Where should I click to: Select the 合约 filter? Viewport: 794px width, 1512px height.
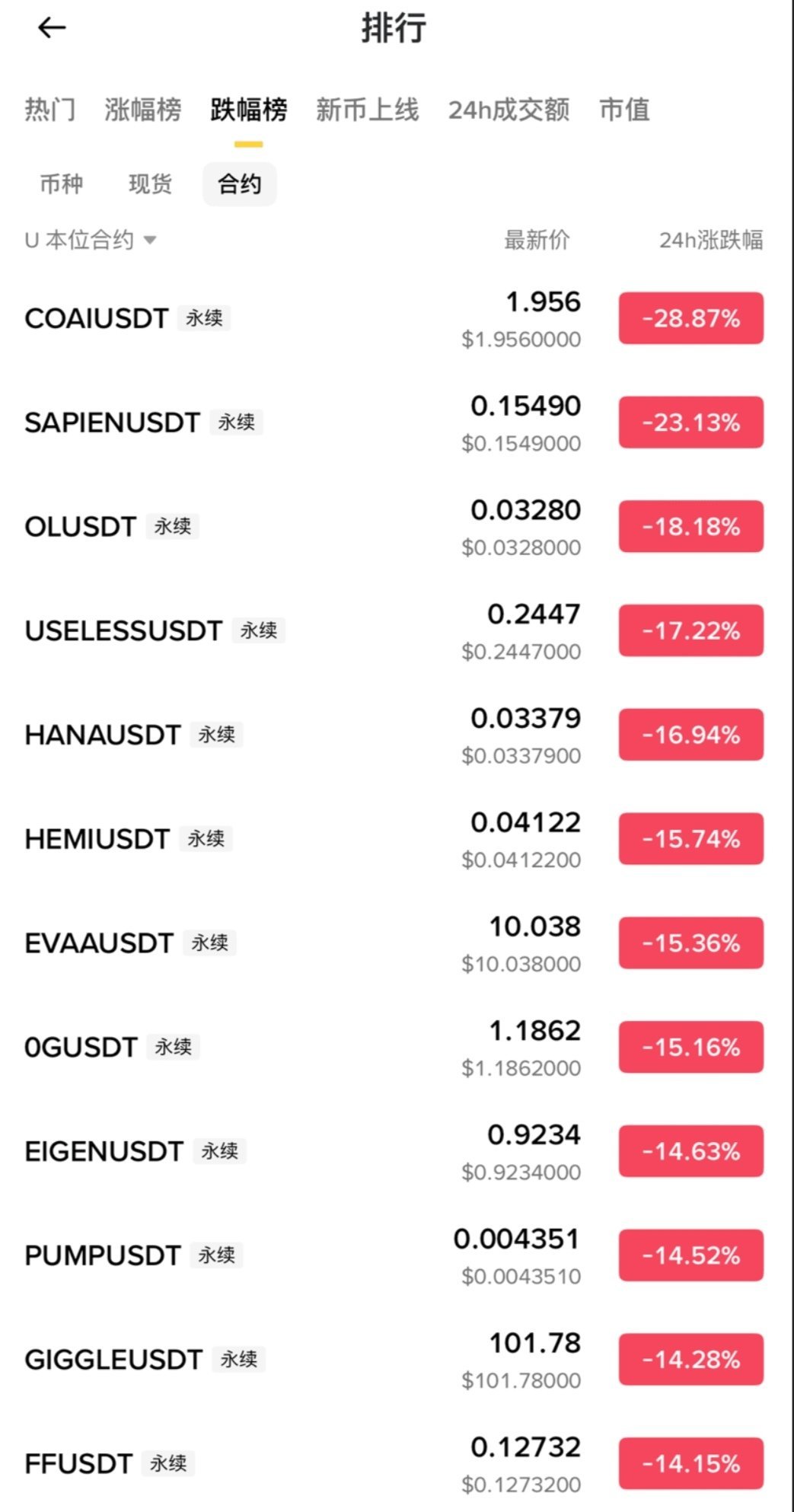pyautogui.click(x=239, y=183)
